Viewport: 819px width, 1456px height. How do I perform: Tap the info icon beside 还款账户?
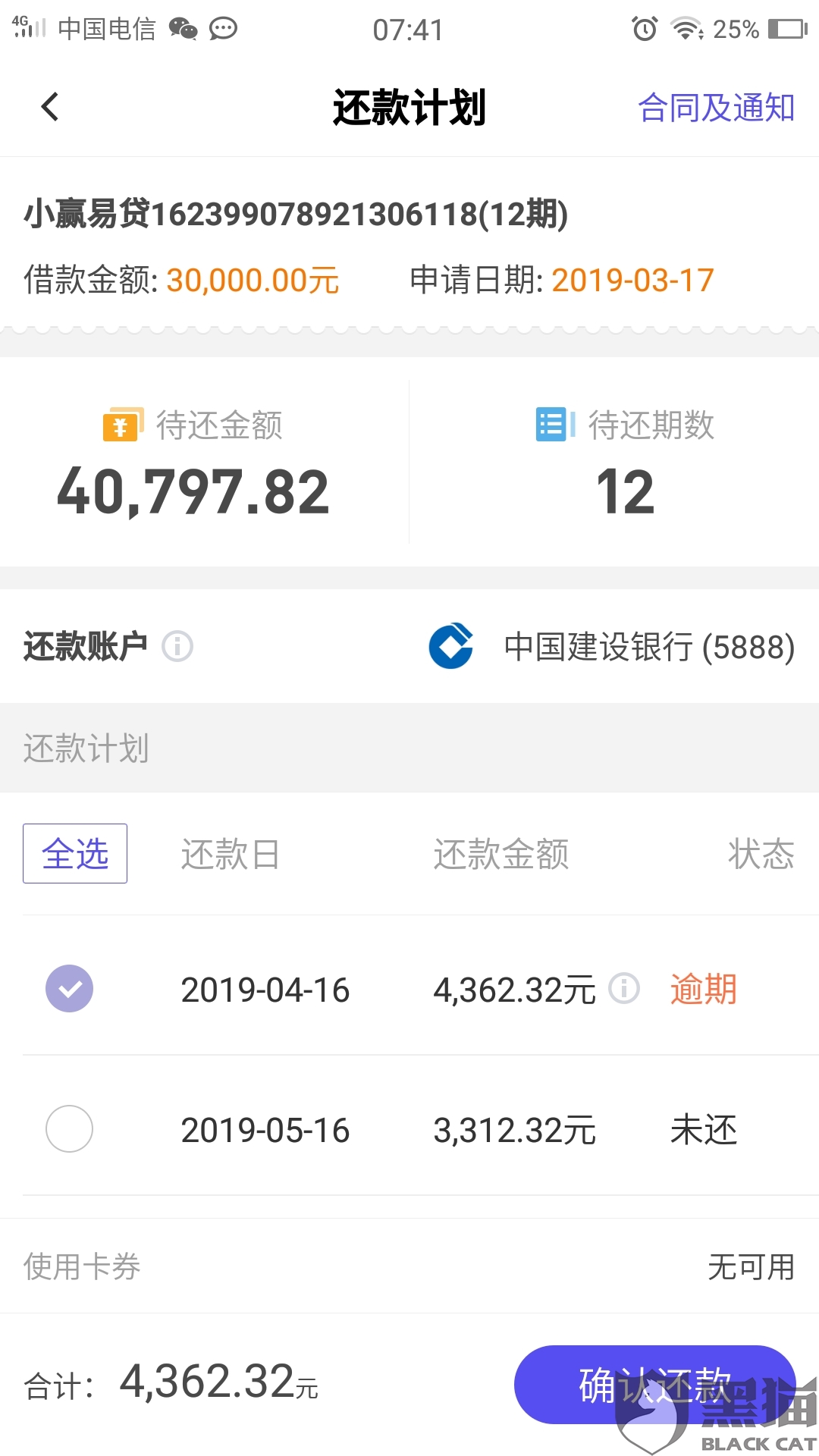(177, 647)
